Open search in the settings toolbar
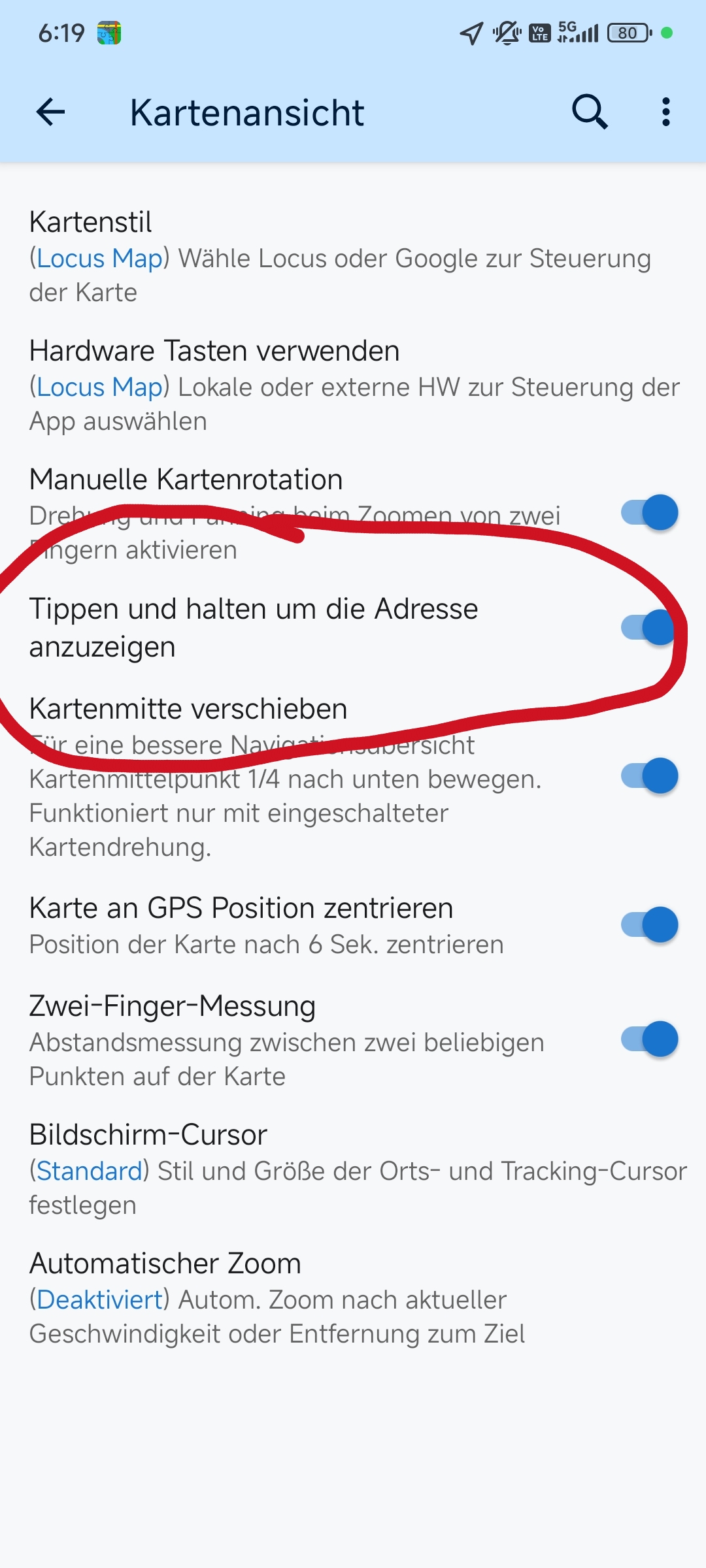706x1568 pixels. click(x=590, y=112)
